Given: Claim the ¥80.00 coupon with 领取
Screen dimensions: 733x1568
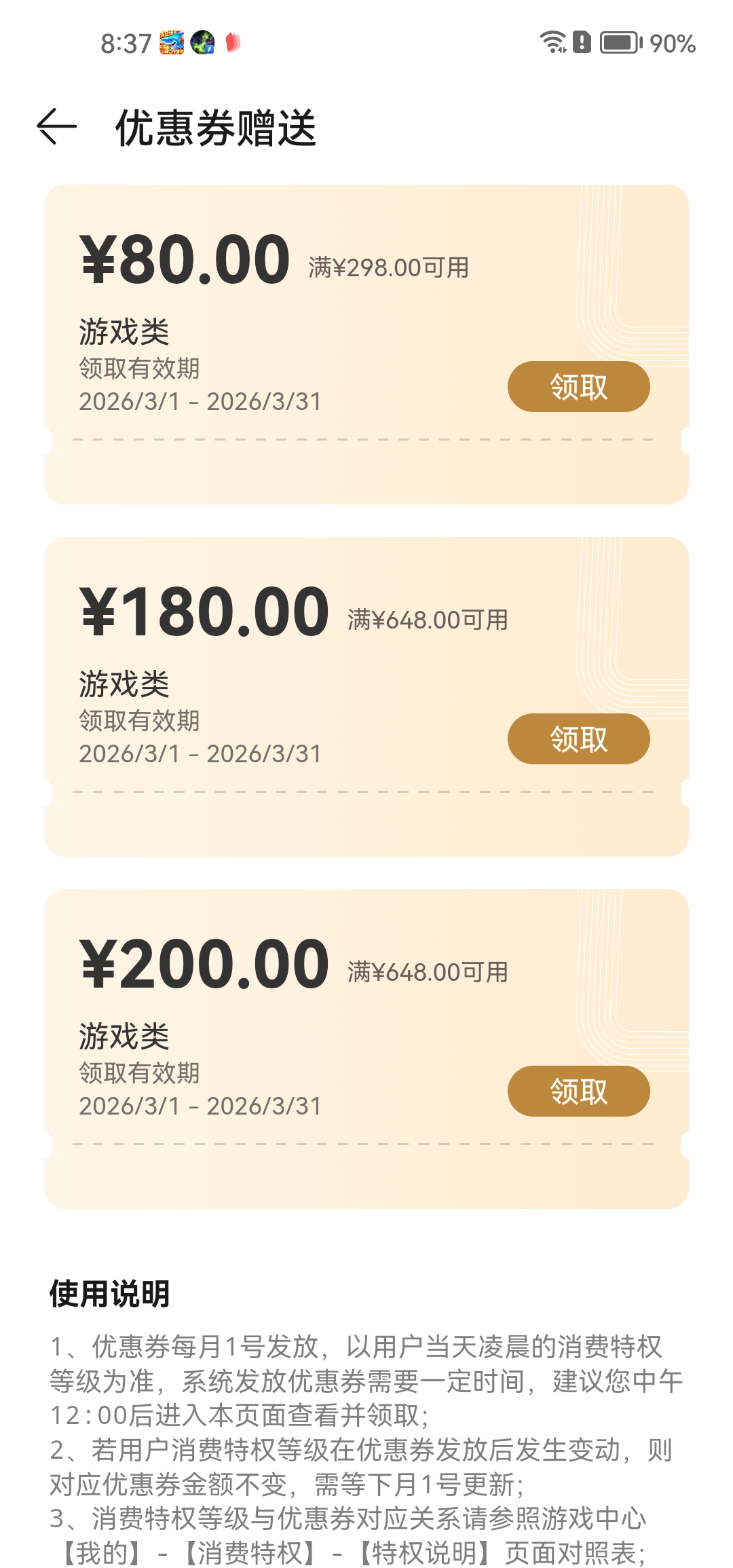Looking at the screenshot, I should pyautogui.click(x=578, y=387).
